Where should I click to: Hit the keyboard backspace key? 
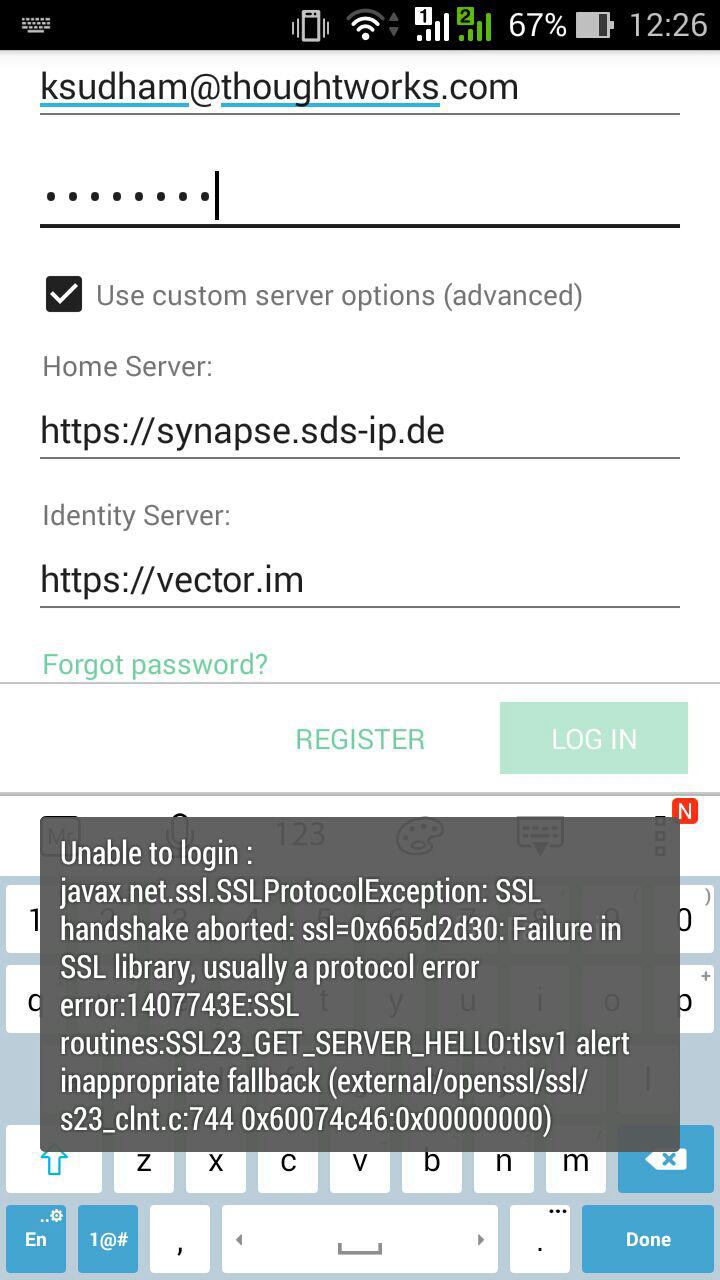tap(666, 1160)
